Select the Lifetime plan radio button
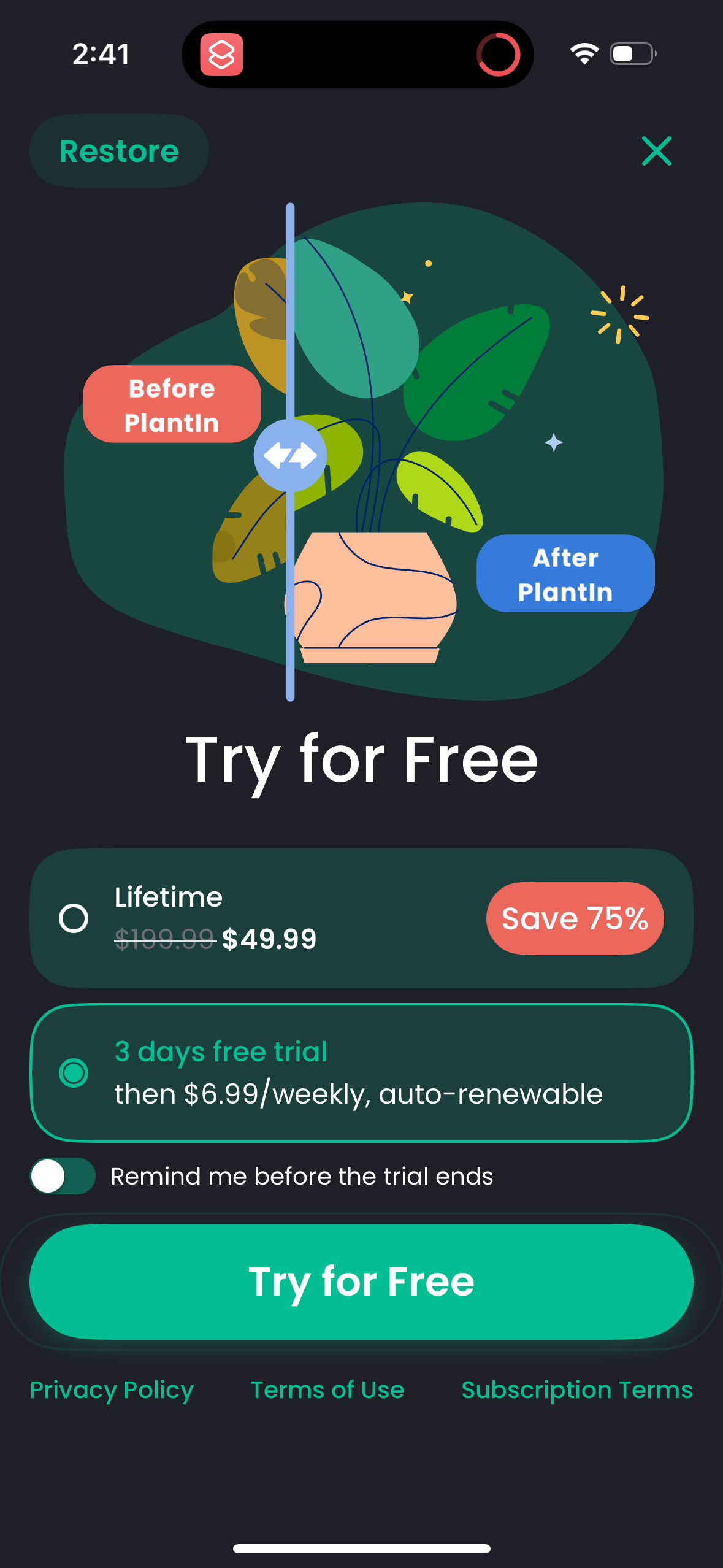Screen dimensions: 723x1568 click(74, 918)
